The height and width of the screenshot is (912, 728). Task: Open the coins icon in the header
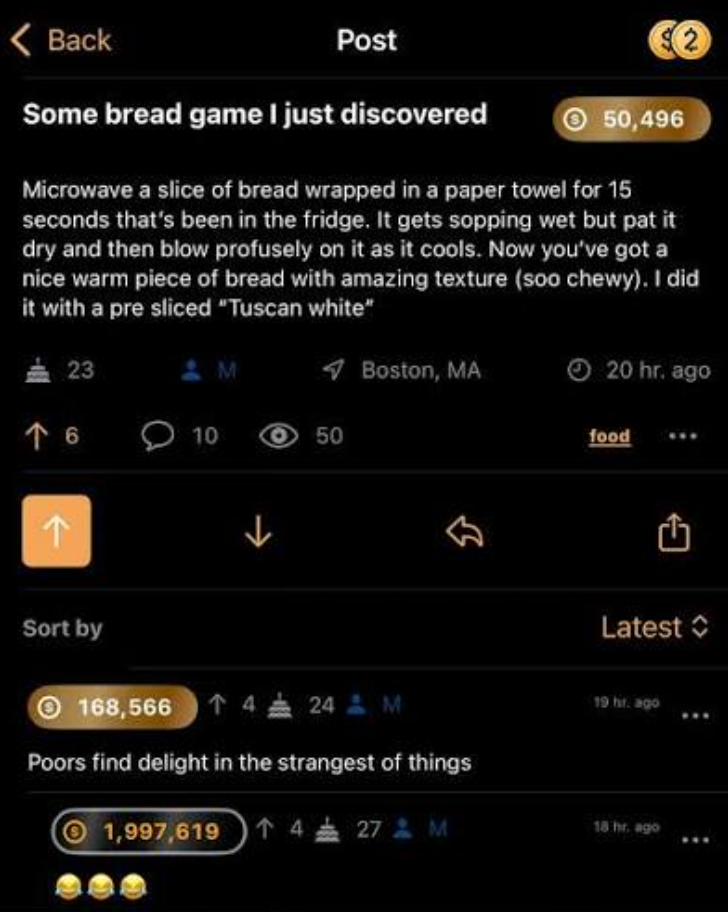tap(679, 41)
